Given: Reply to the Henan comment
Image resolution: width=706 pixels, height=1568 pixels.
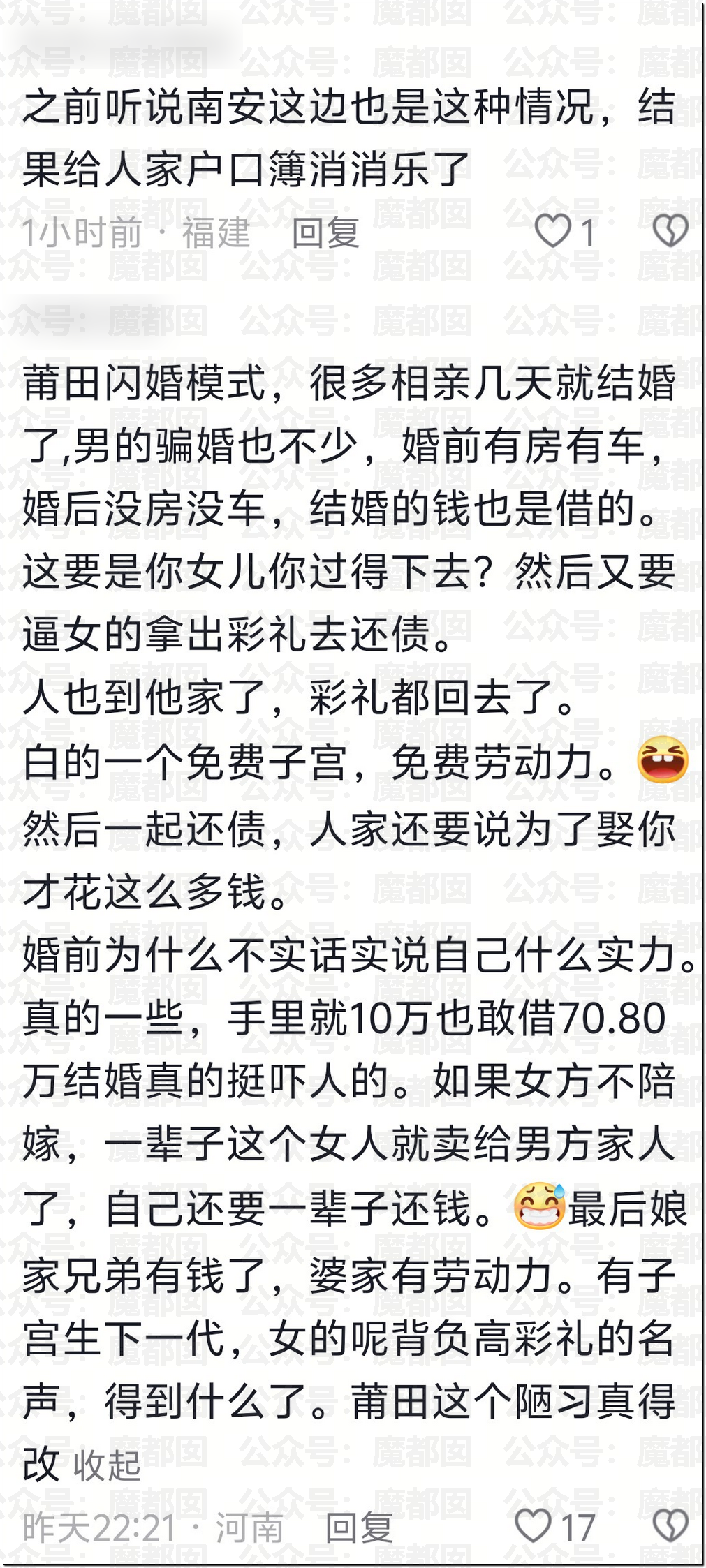Looking at the screenshot, I should (x=359, y=1527).
